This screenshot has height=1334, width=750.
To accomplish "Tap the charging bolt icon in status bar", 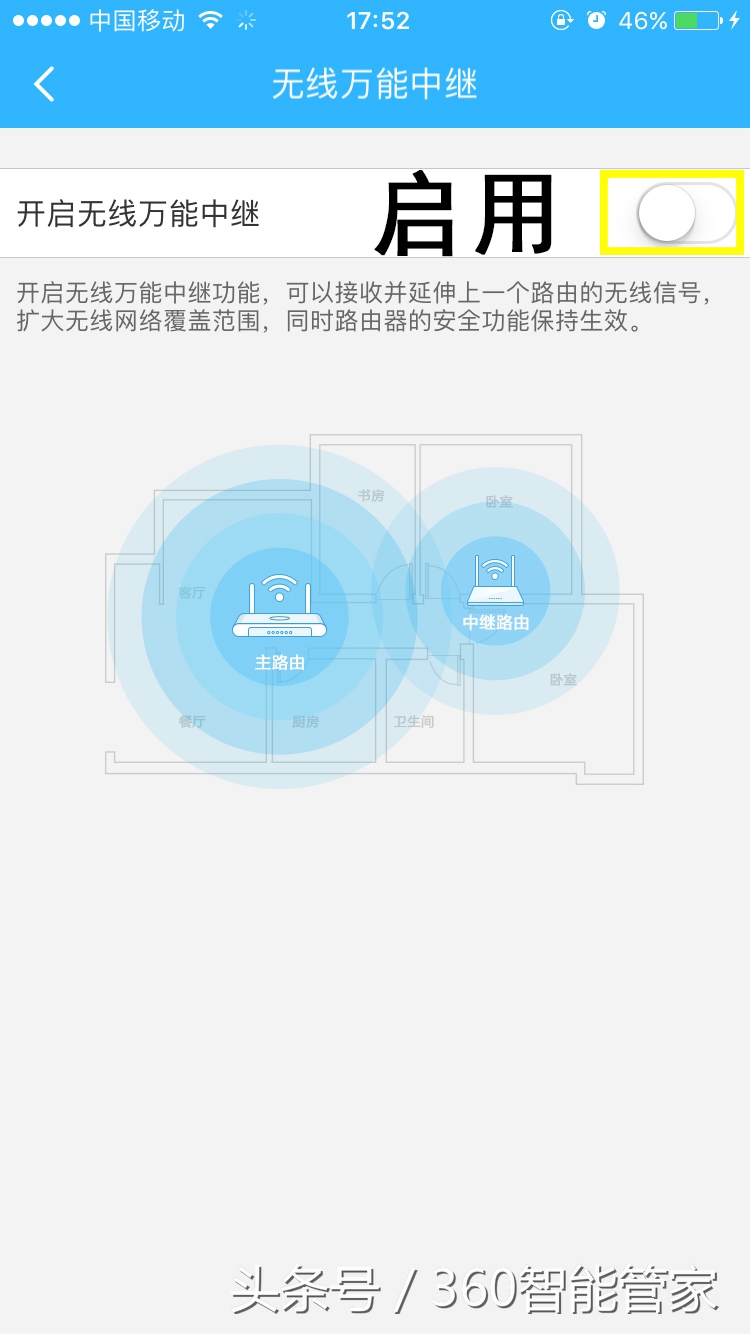I will point(734,19).
